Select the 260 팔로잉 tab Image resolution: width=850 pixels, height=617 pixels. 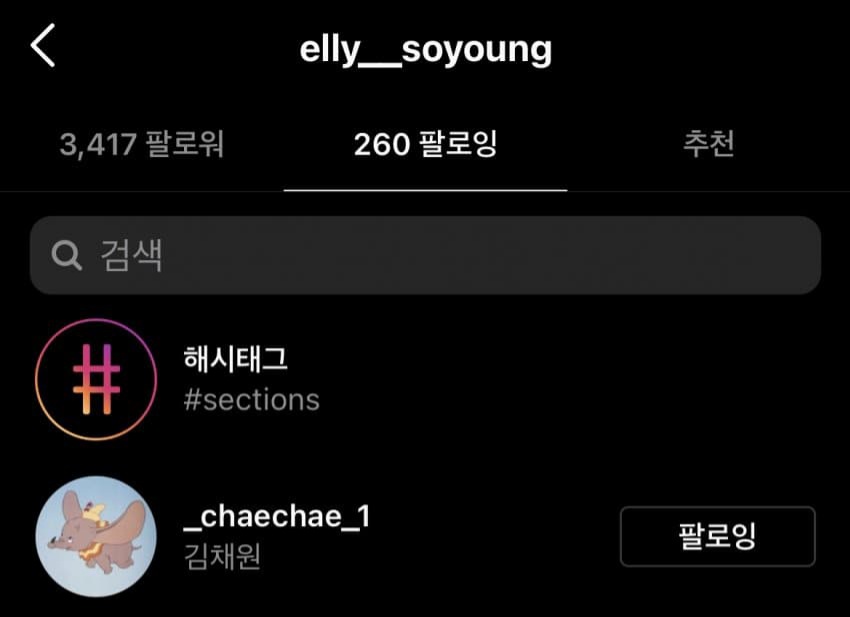[x=425, y=145]
